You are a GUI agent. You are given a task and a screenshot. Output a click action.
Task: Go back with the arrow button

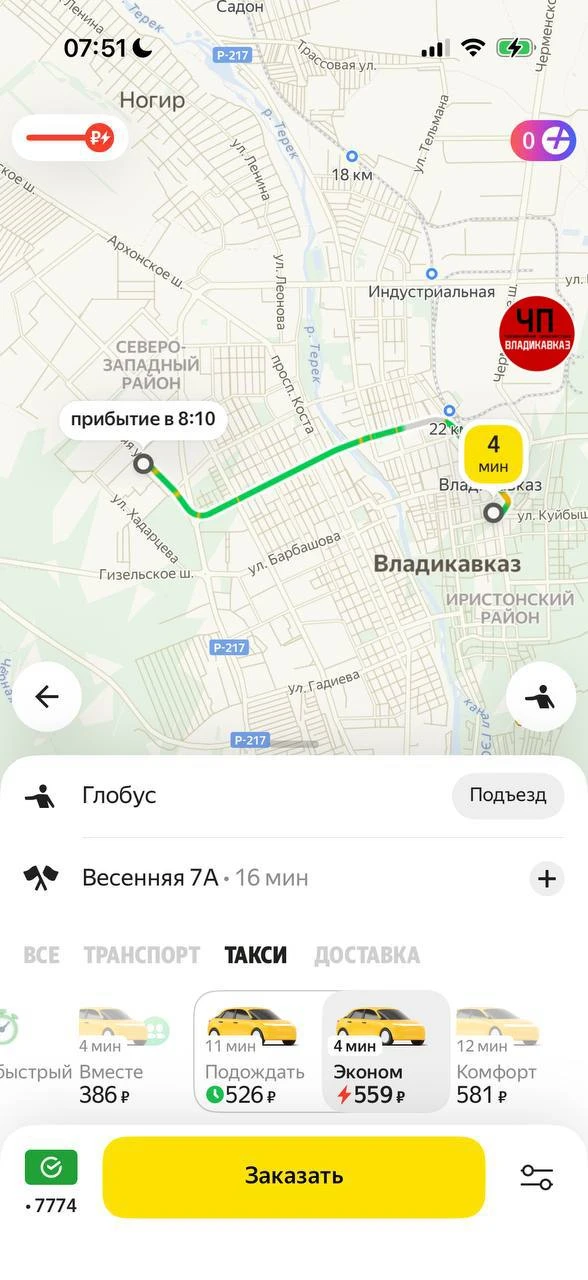[46, 697]
